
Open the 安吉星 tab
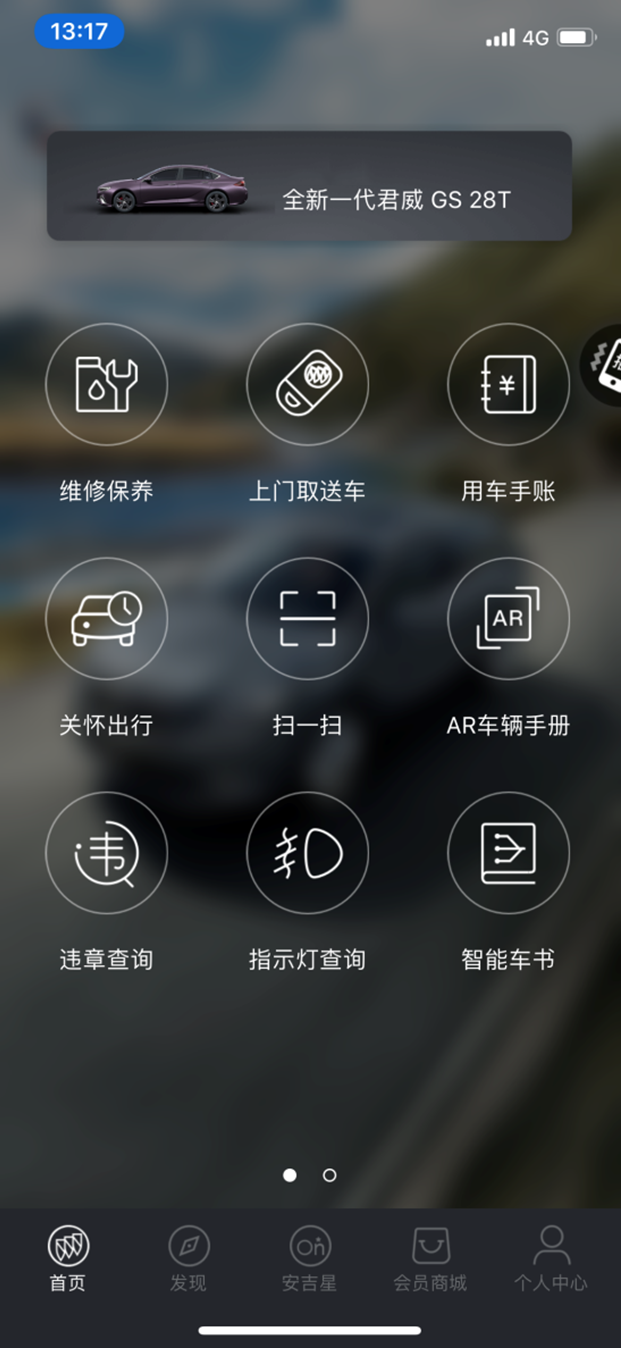pyautogui.click(x=309, y=1258)
